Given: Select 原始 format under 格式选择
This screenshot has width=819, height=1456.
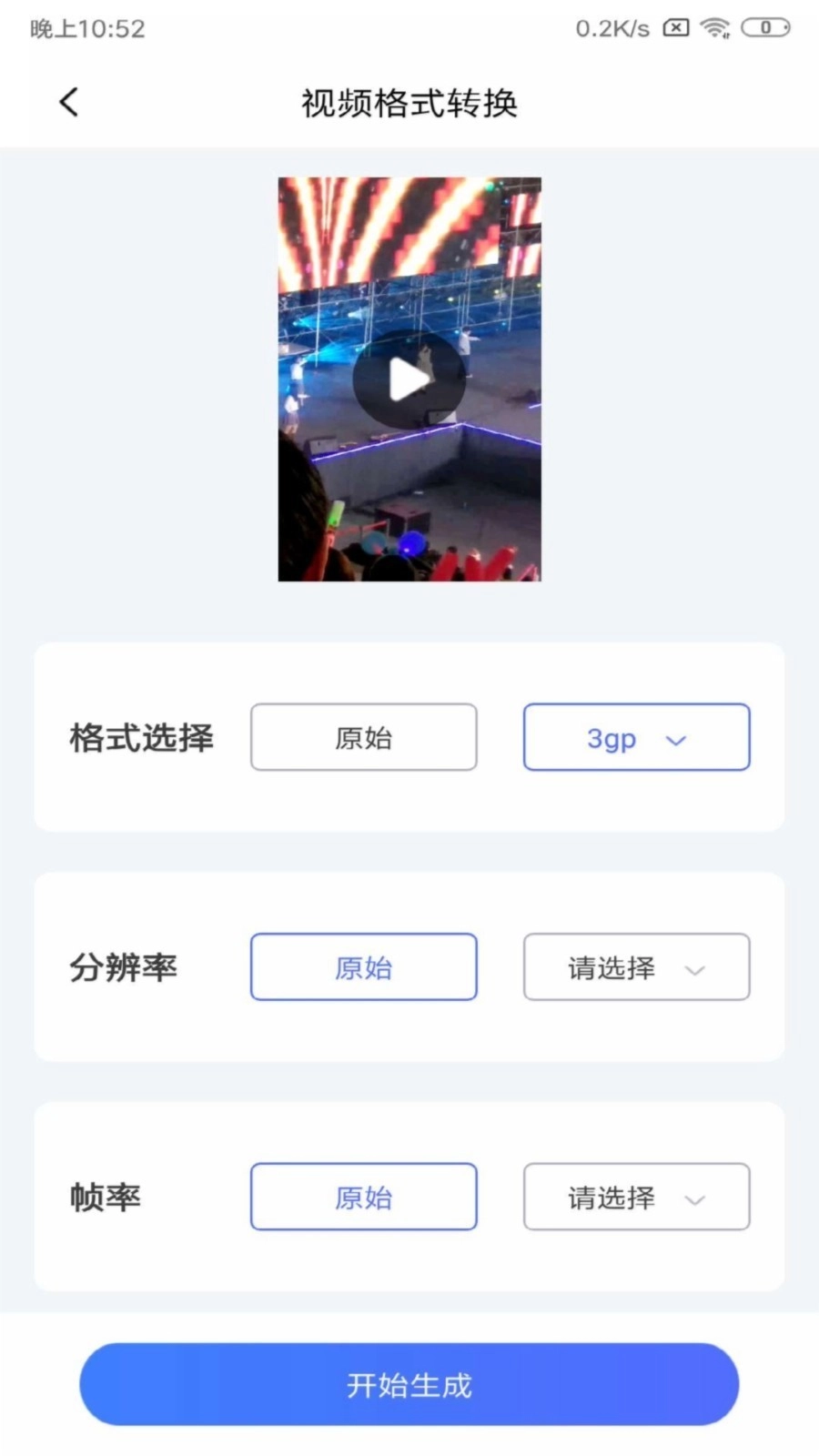Looking at the screenshot, I should 364,737.
